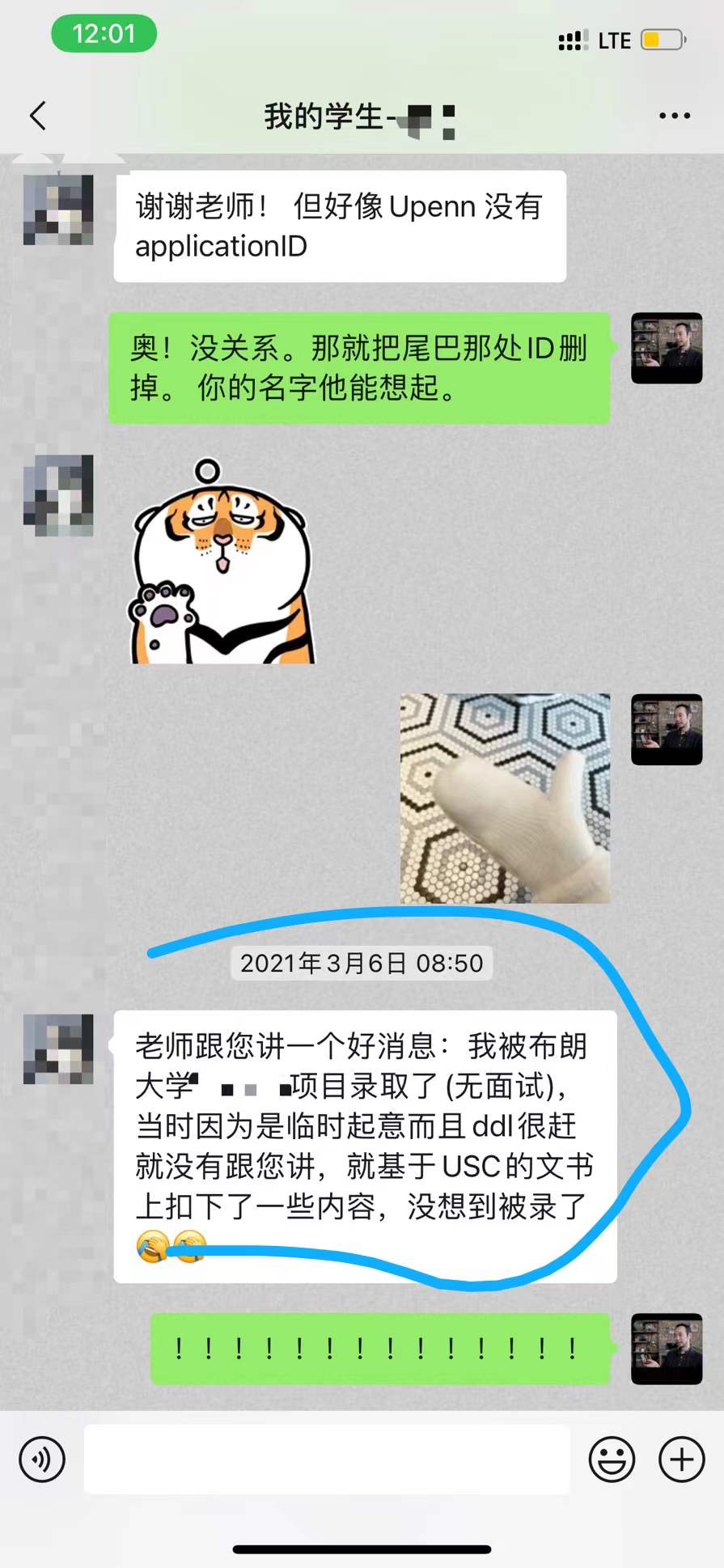Switch to voice message input
This screenshot has width=724, height=1568.
pyautogui.click(x=42, y=1459)
